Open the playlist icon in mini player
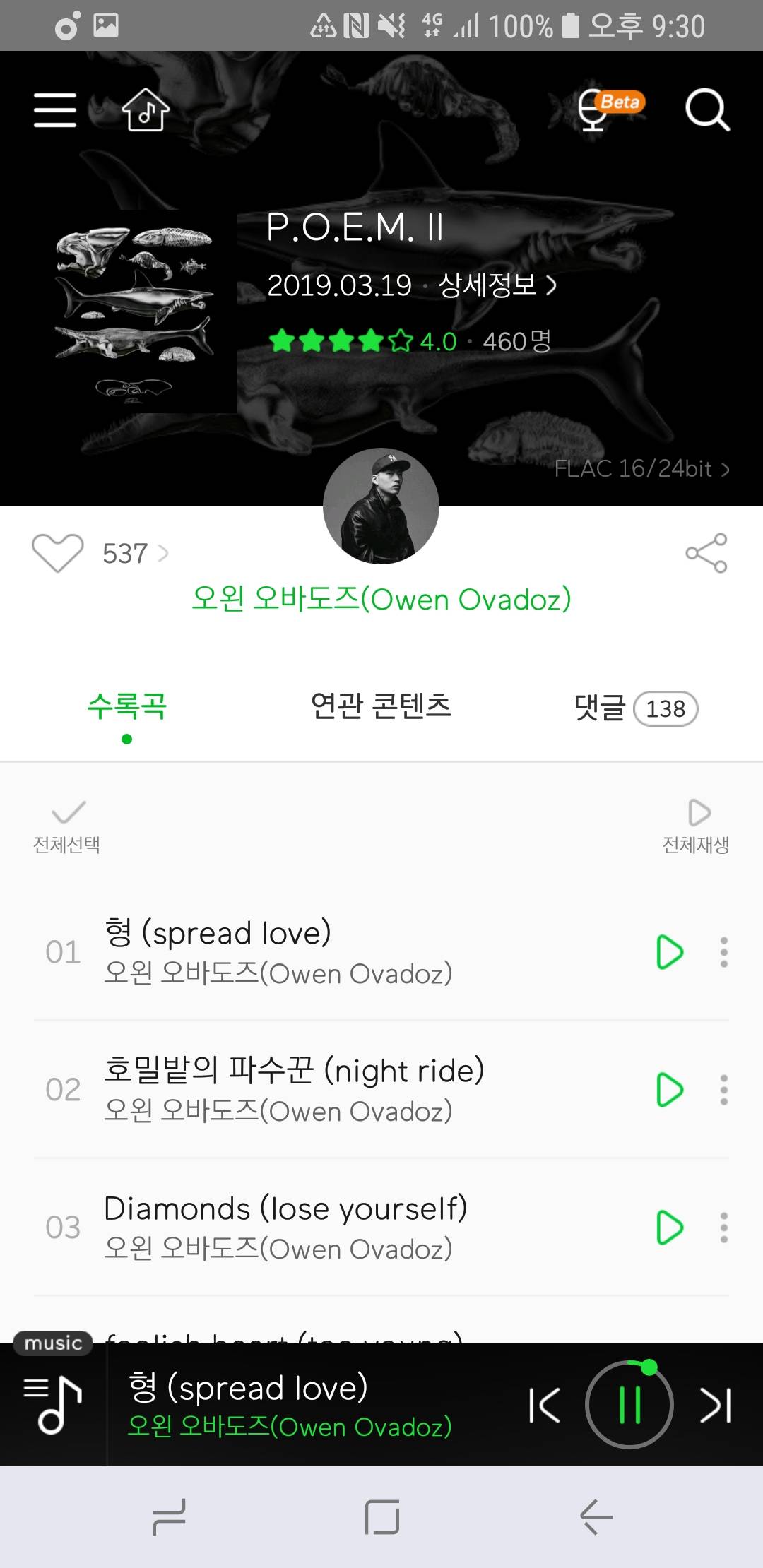Viewport: 763px width, 1568px height. click(53, 1405)
